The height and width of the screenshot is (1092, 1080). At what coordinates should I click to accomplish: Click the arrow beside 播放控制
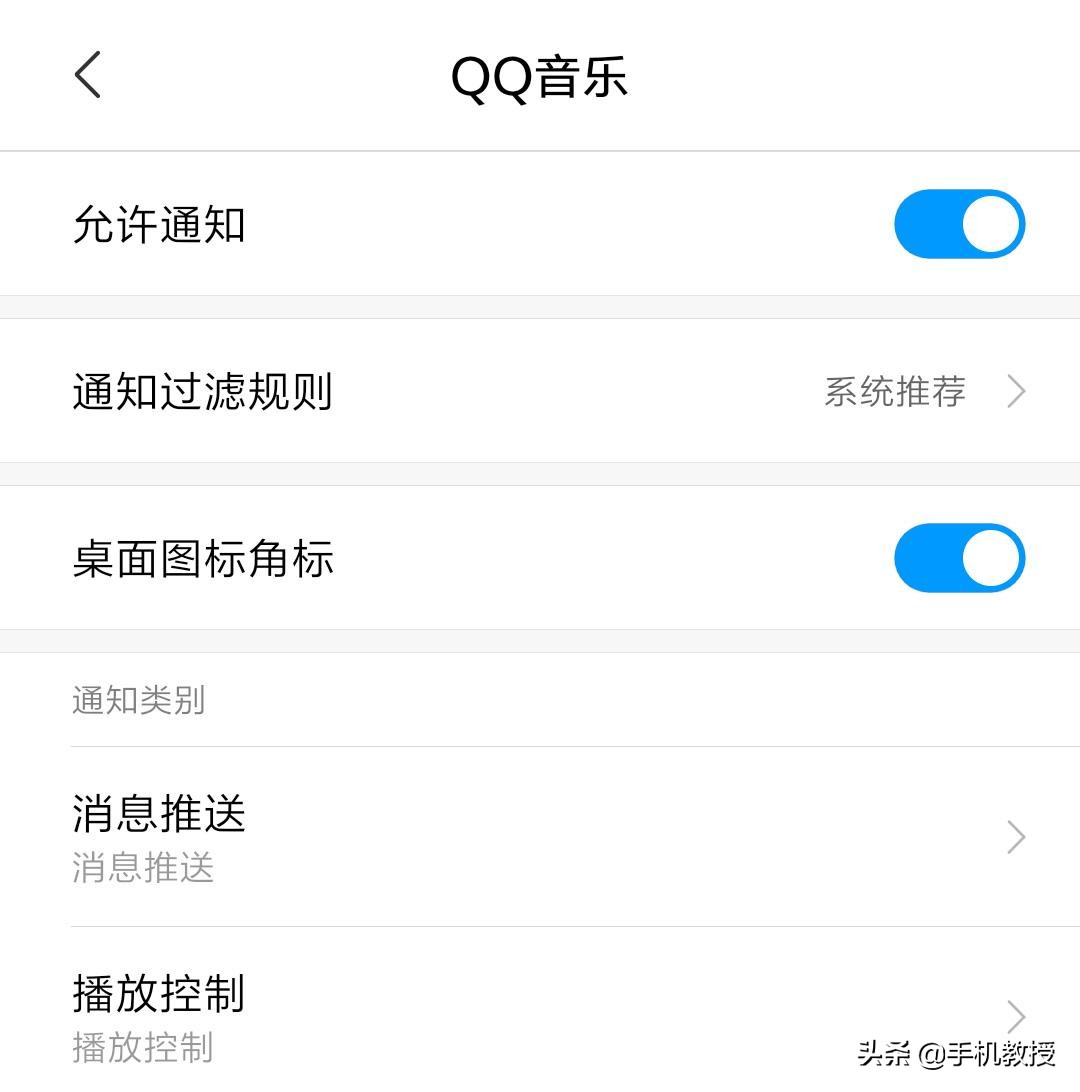pyautogui.click(x=1015, y=1016)
